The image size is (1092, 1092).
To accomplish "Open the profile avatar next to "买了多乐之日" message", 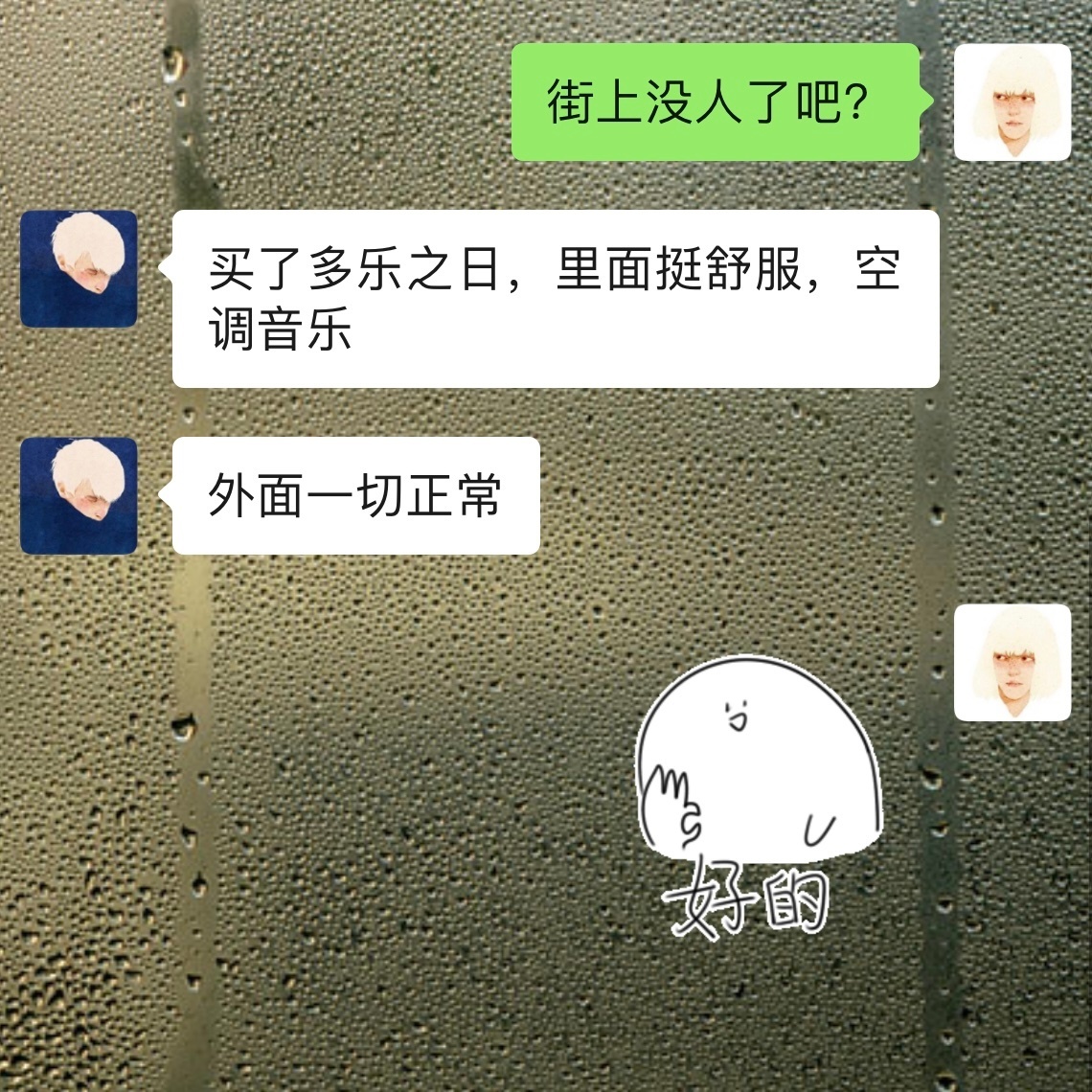I will pos(79,269).
